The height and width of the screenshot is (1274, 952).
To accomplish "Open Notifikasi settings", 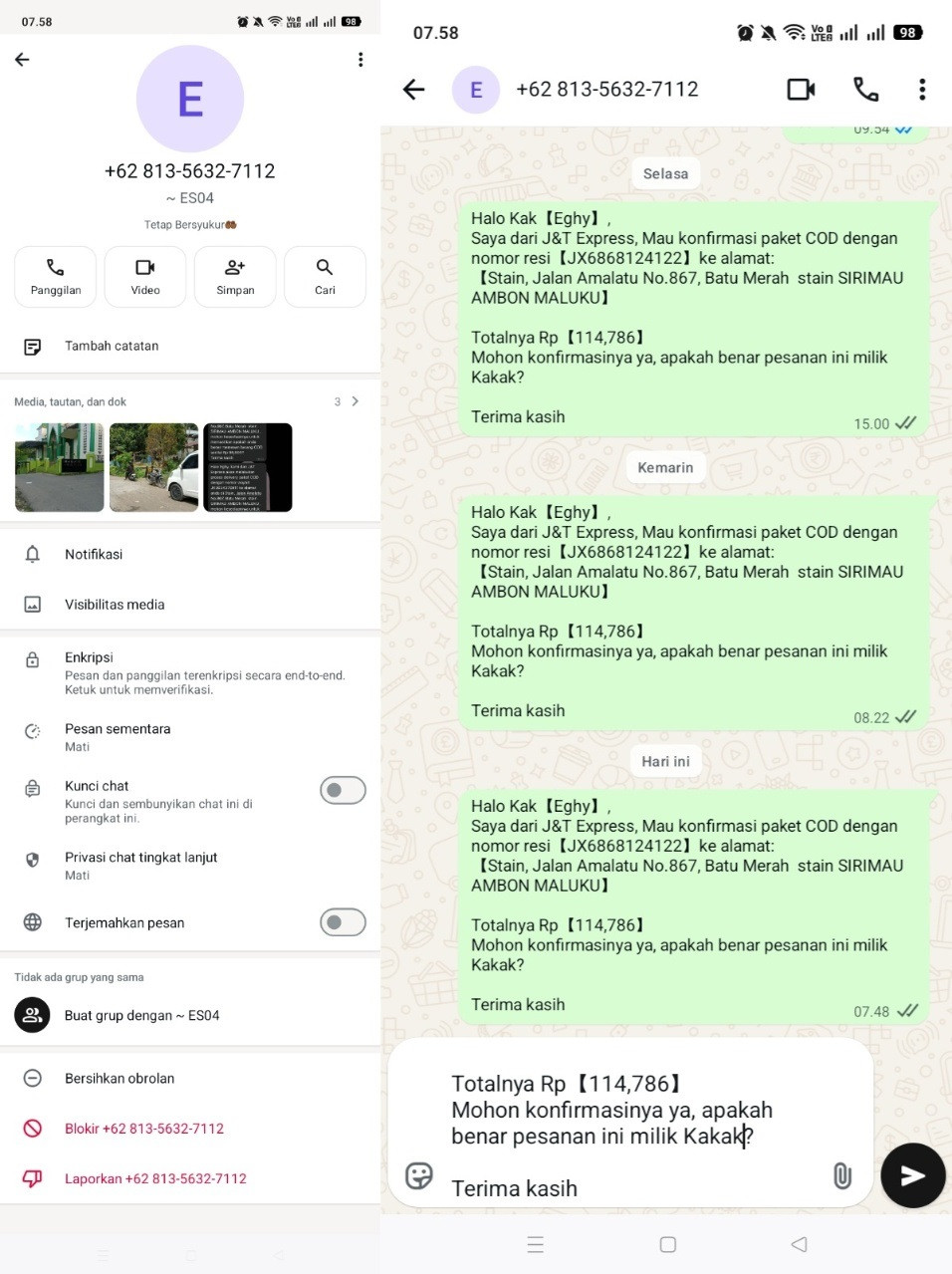I will click(x=190, y=554).
